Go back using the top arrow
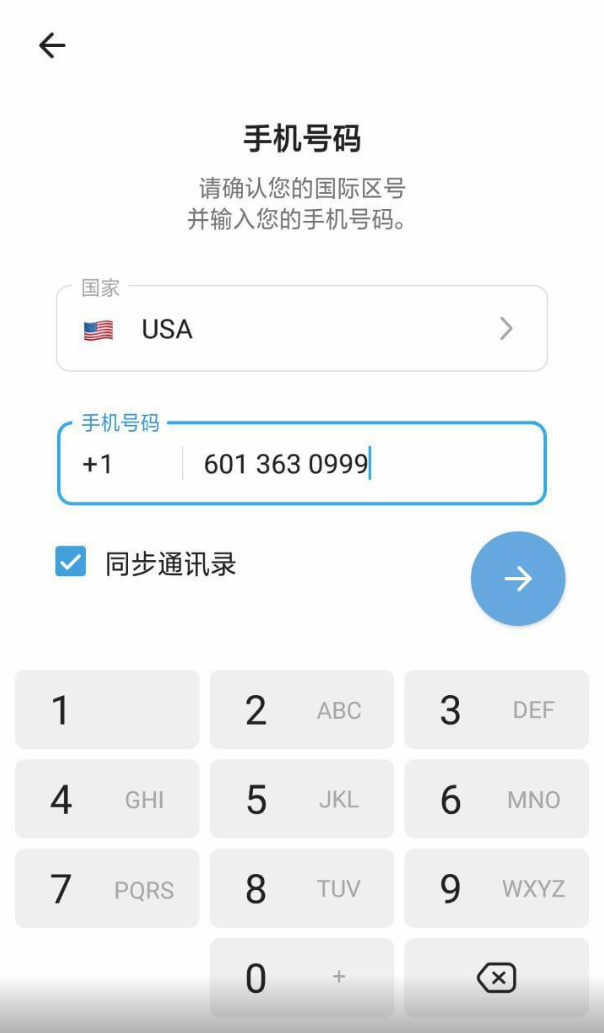The width and height of the screenshot is (604, 1033). tap(52, 45)
